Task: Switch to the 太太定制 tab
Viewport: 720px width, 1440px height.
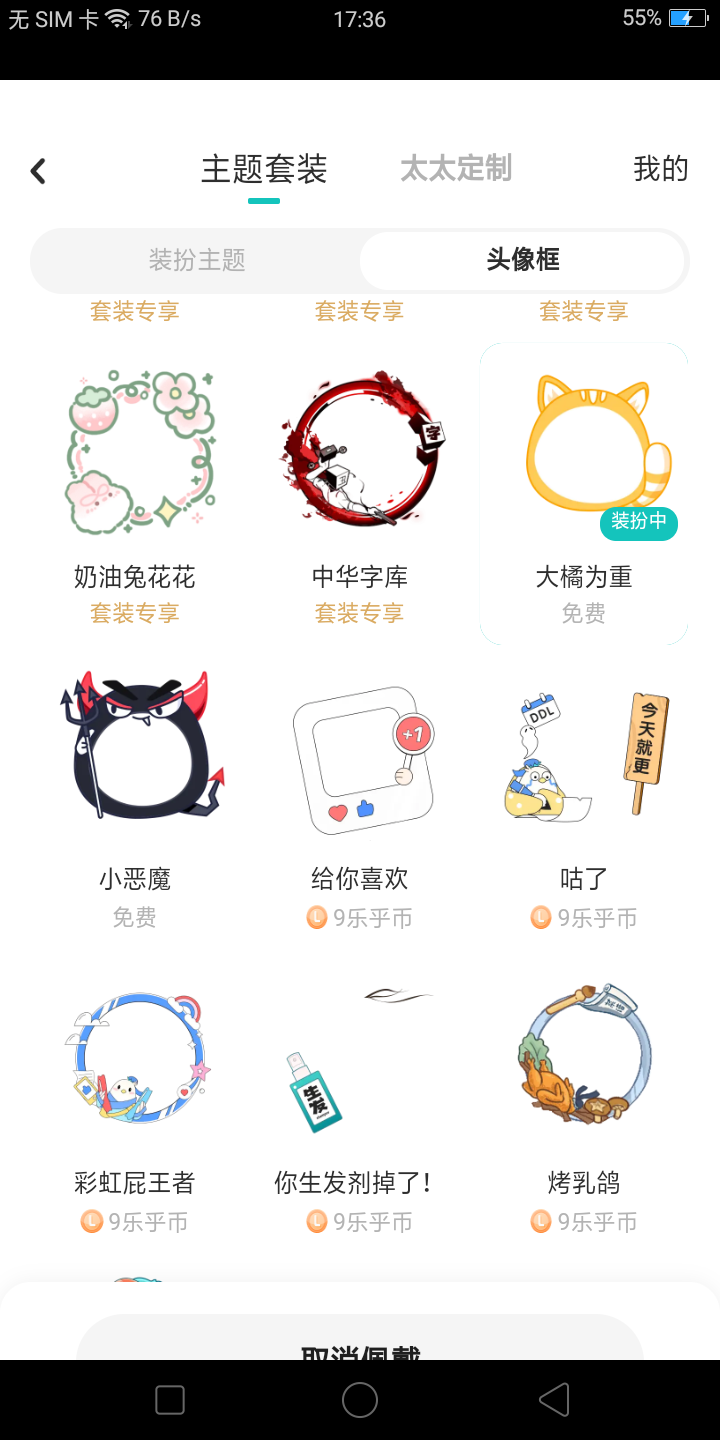Action: click(x=456, y=169)
